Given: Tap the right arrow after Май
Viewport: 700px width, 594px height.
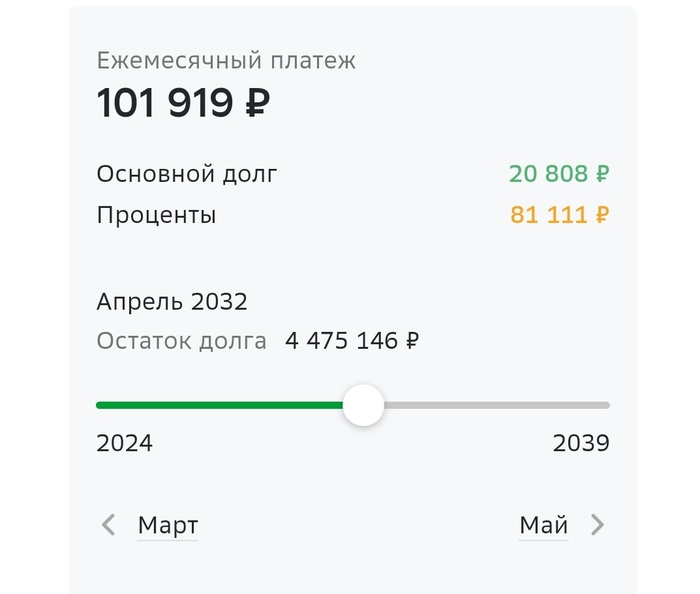Looking at the screenshot, I should [x=597, y=525].
